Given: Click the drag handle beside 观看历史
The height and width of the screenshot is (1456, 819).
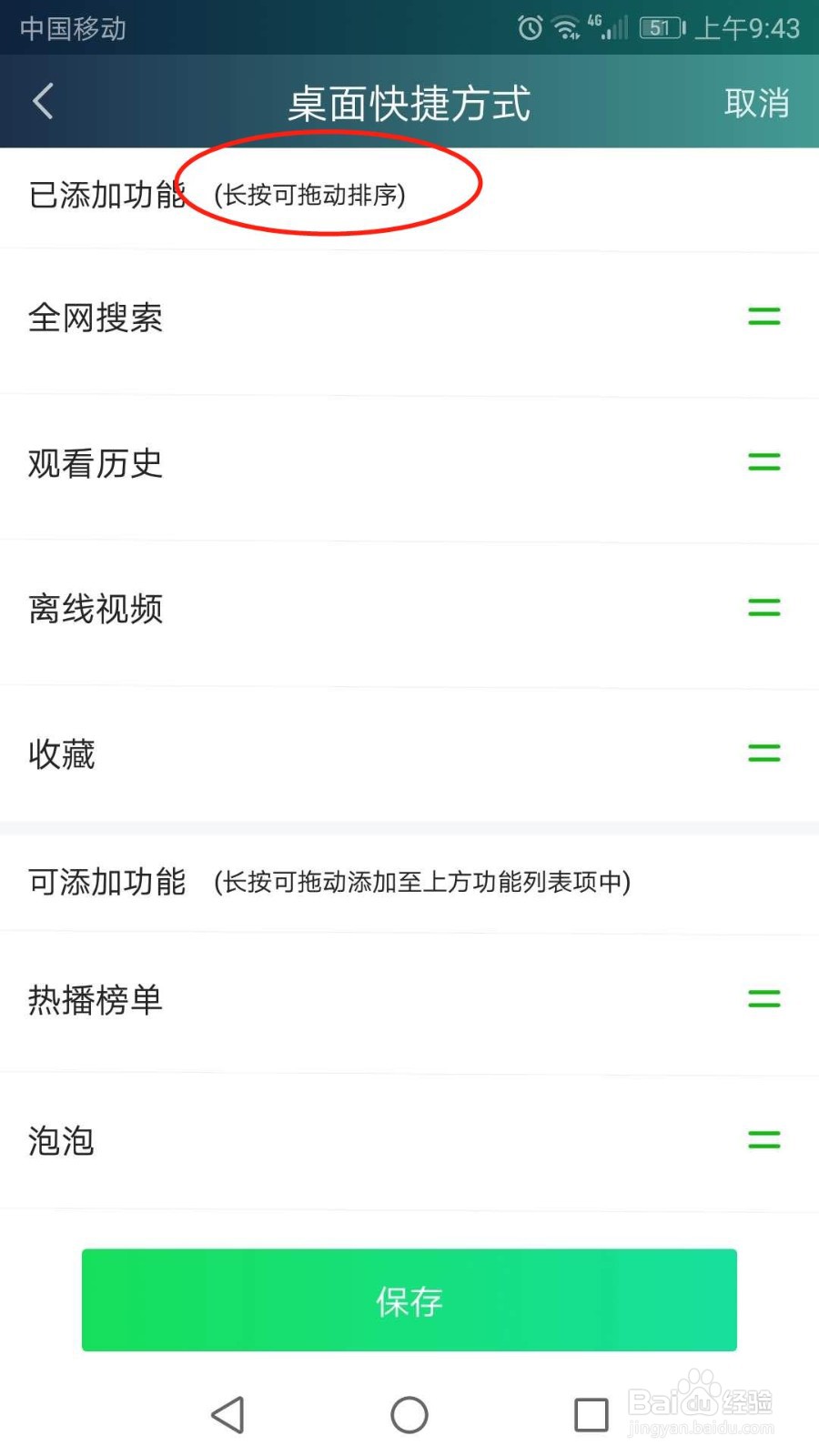Looking at the screenshot, I should pyautogui.click(x=763, y=462).
